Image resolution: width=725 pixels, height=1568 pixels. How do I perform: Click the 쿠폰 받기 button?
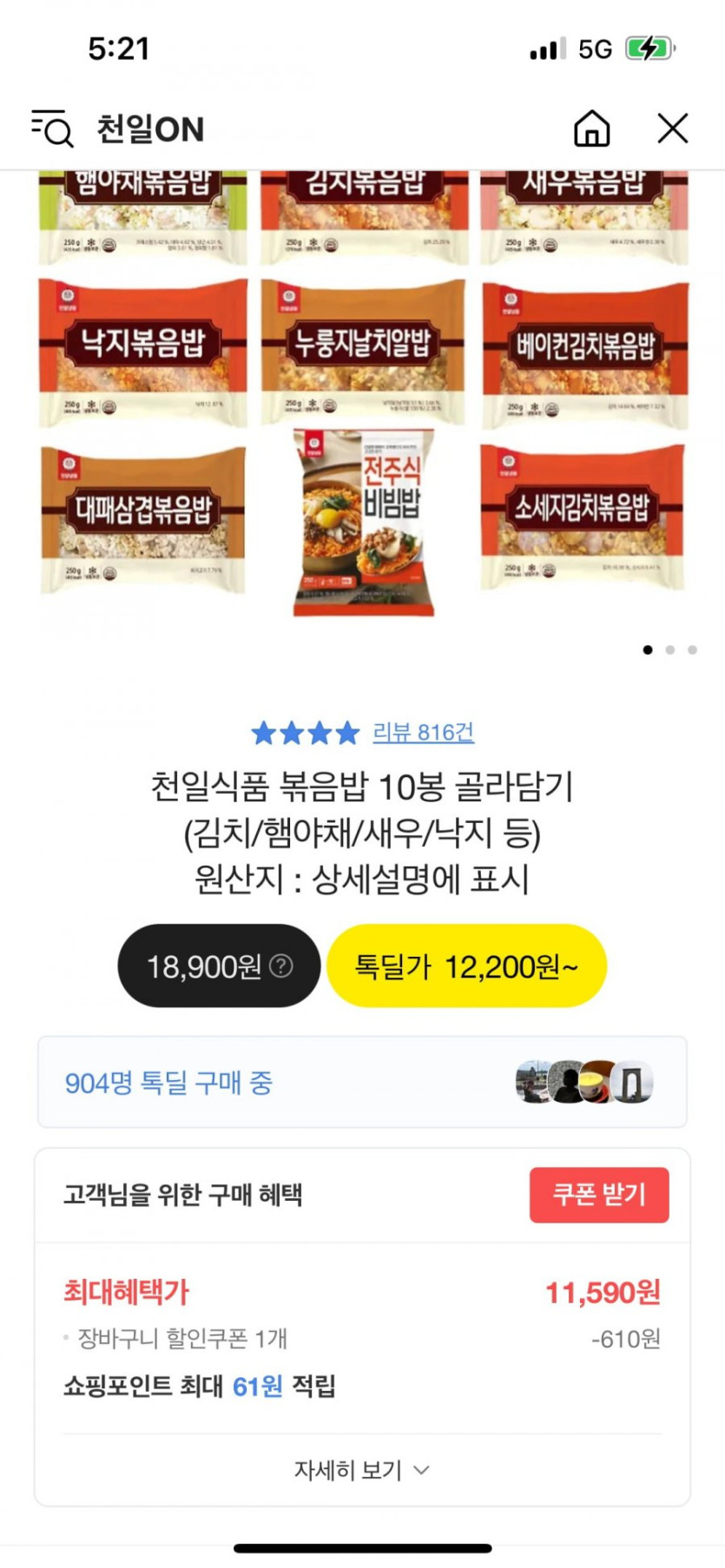click(x=598, y=1195)
